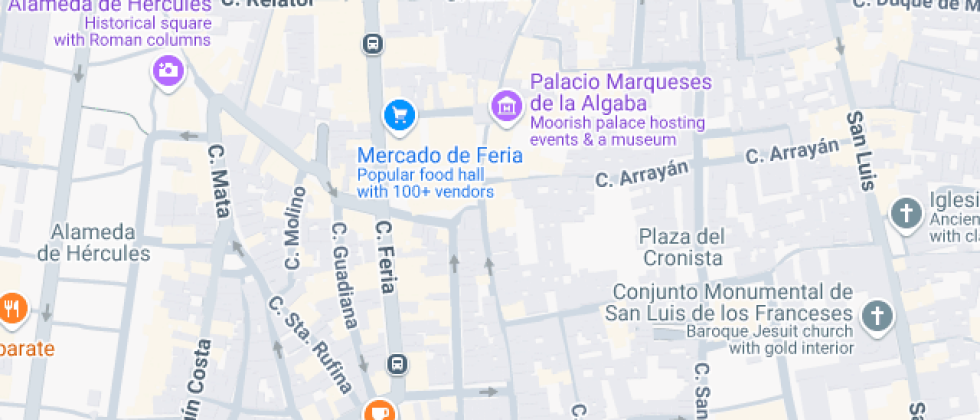Image resolution: width=980 pixels, height=420 pixels.
Task: Tap the Alameda de Hércules camera pin
Action: pos(167,70)
